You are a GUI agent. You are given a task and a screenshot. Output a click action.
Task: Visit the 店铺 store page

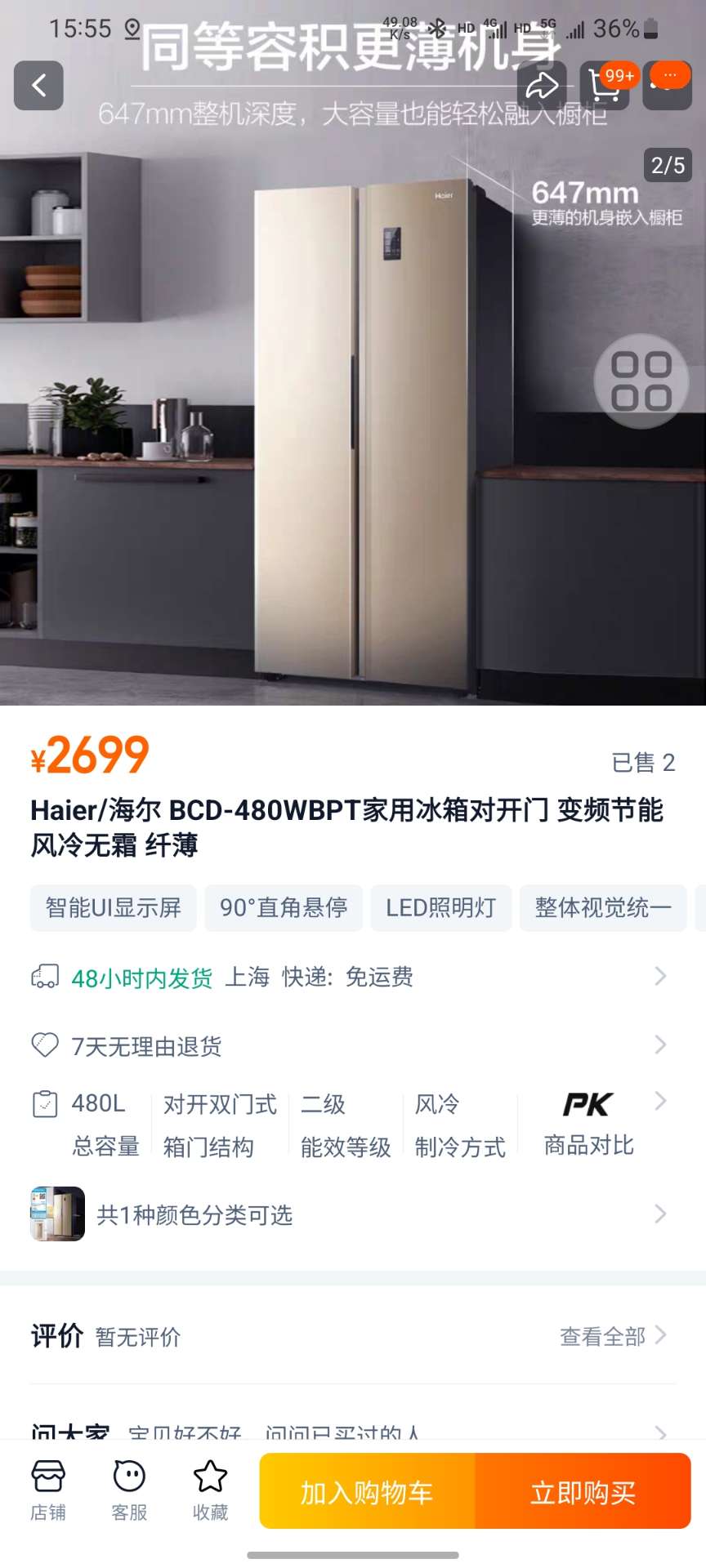(48, 1490)
